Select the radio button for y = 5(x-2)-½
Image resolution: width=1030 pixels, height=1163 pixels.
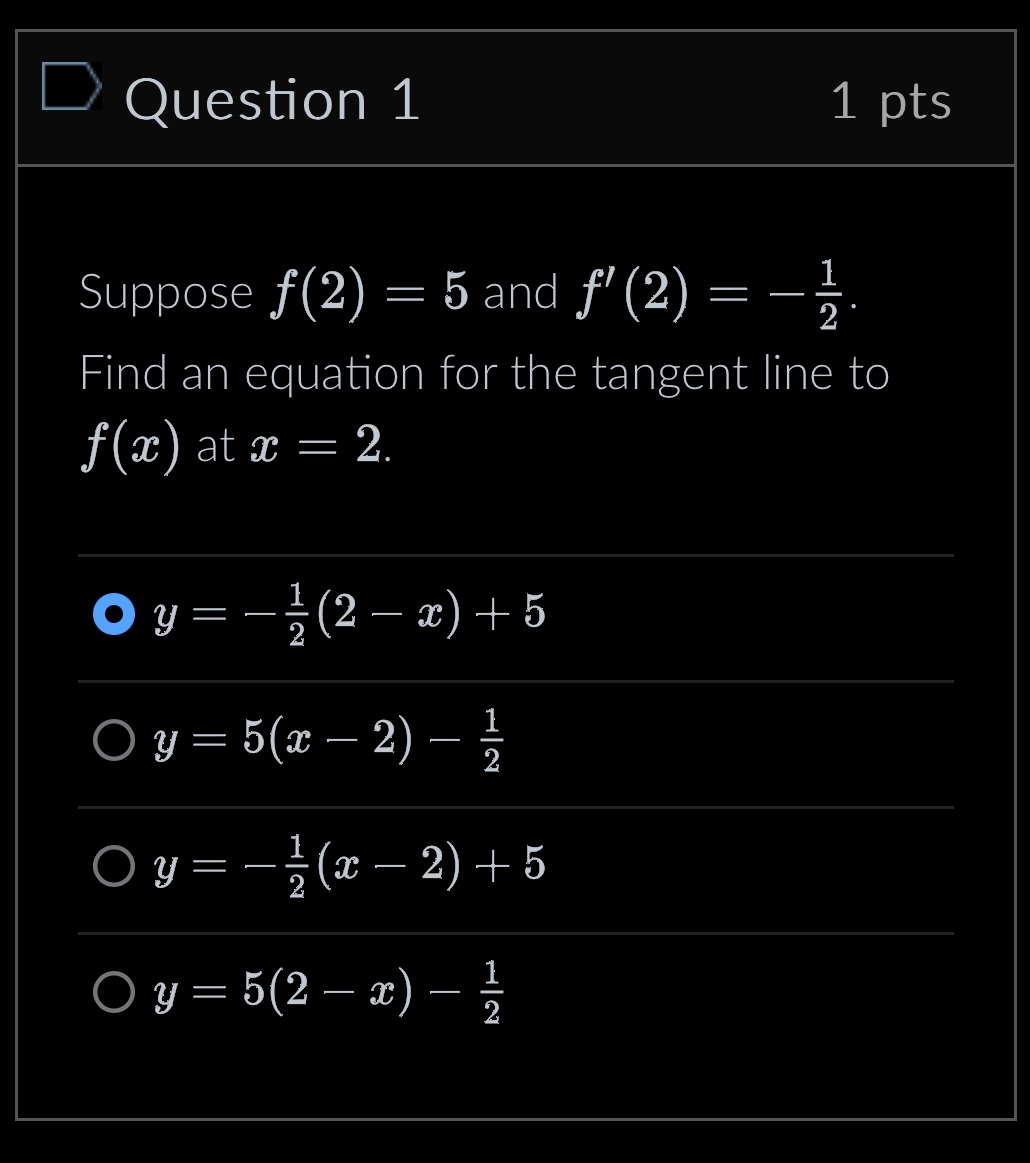click(114, 741)
